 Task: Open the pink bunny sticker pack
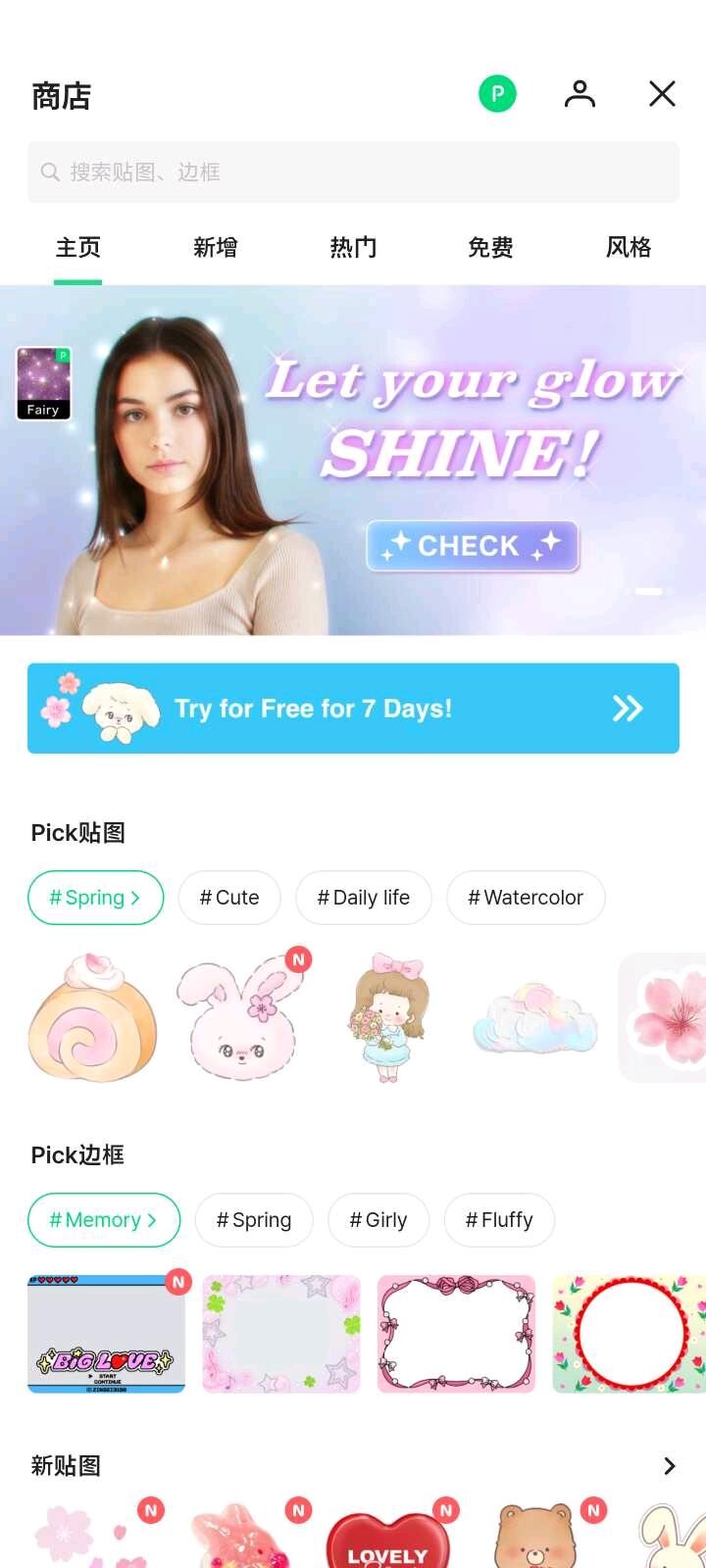pyautogui.click(x=240, y=1019)
